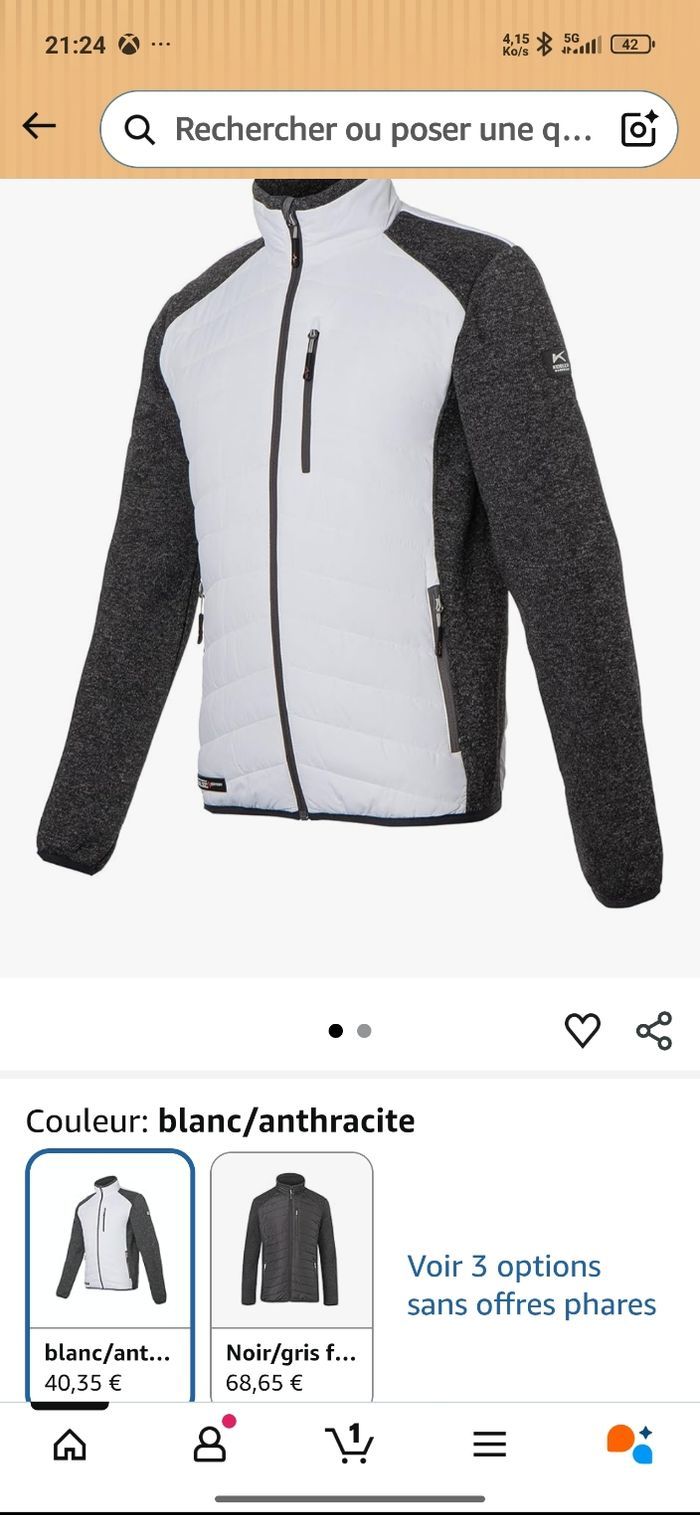The height and width of the screenshot is (1515, 700).
Task: Open Voir 3 options sans offres phares
Action: click(x=531, y=1285)
